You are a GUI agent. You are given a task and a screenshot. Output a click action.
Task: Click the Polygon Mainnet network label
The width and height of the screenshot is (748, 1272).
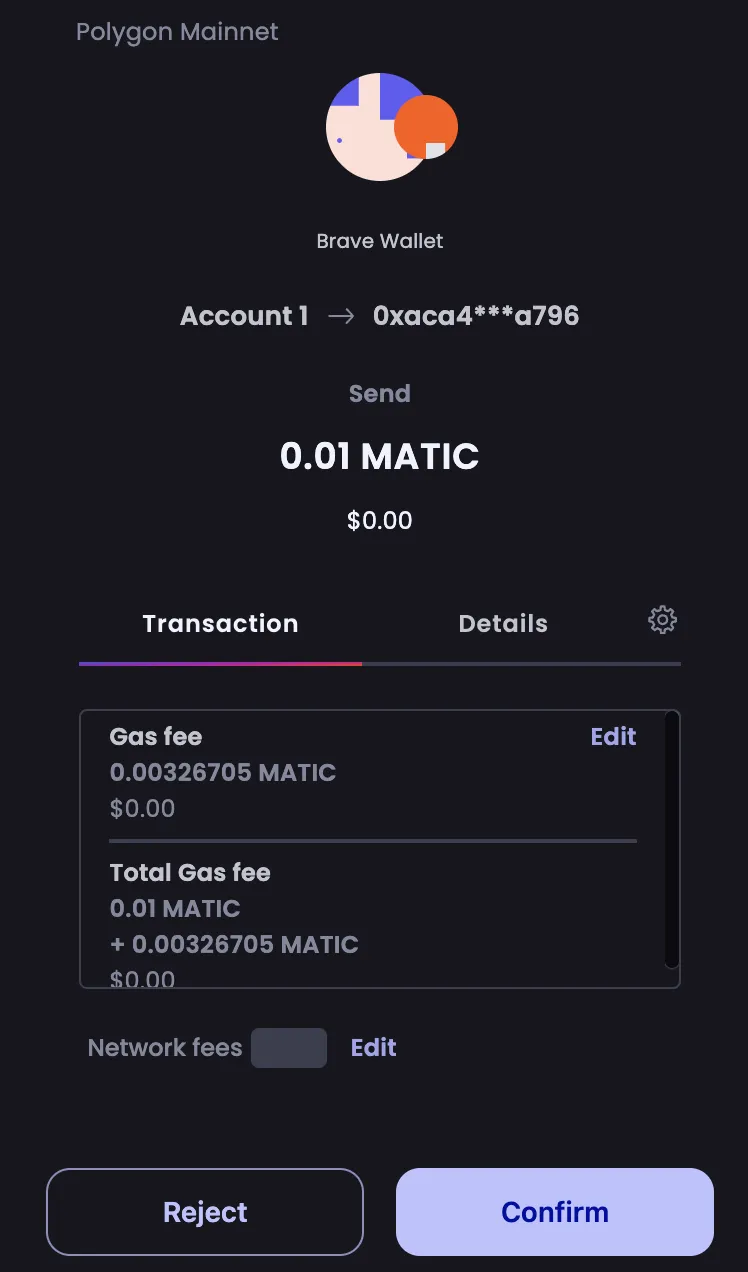(x=177, y=32)
